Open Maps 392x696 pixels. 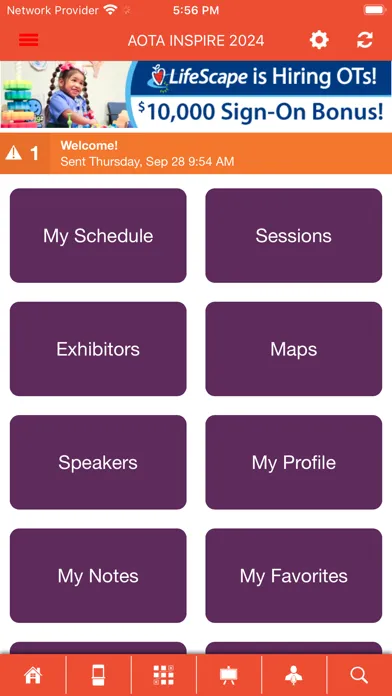point(293,349)
